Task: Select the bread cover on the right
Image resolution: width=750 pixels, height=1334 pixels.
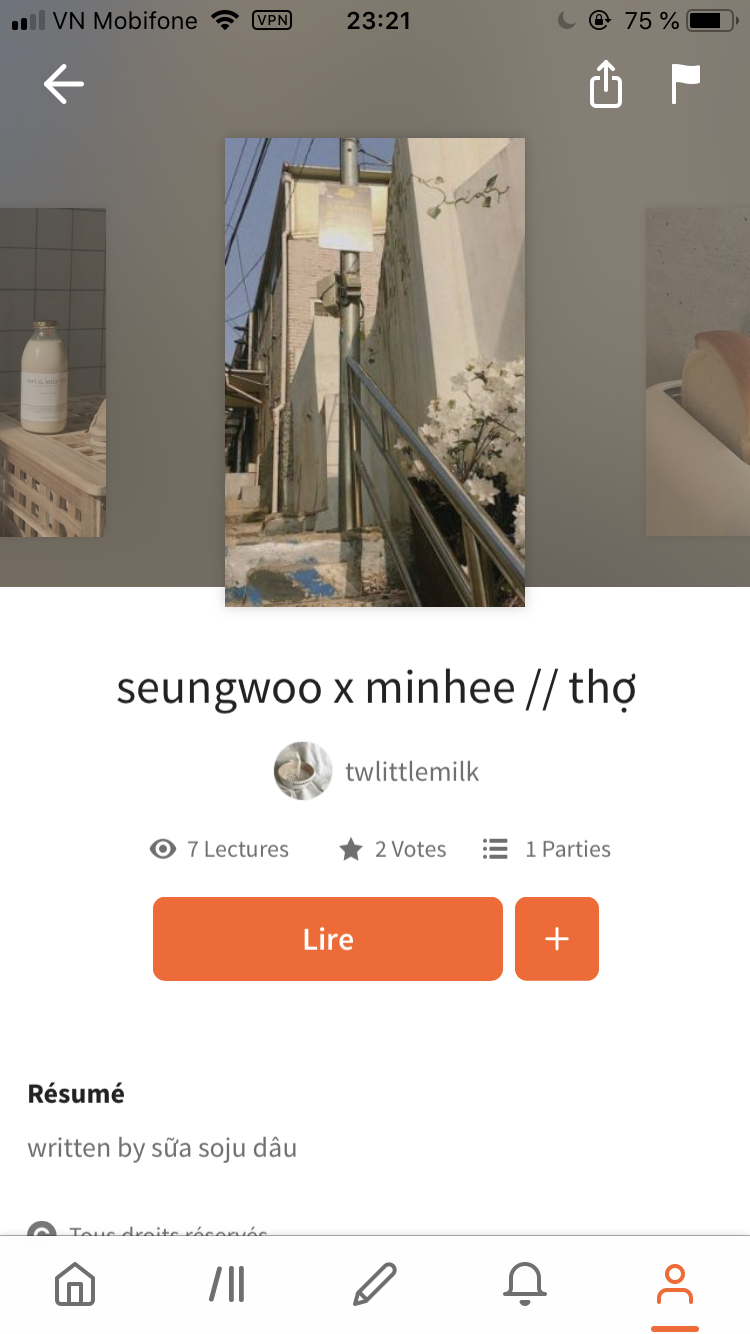Action: coord(698,372)
